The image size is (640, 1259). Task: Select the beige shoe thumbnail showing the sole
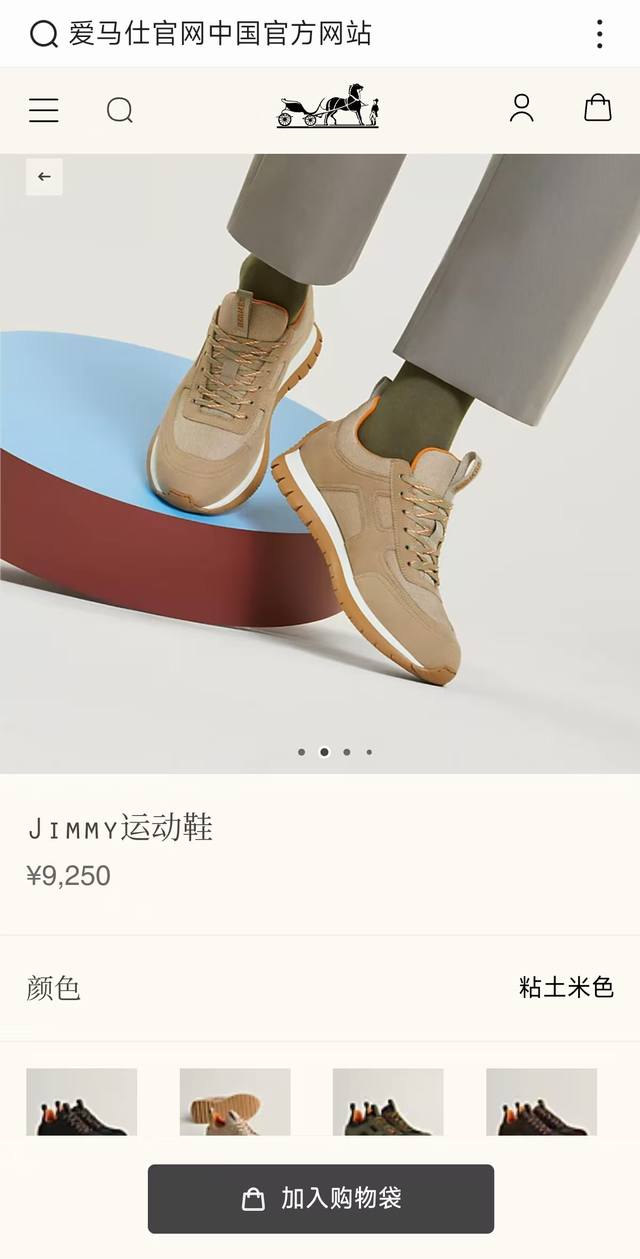coord(235,1102)
